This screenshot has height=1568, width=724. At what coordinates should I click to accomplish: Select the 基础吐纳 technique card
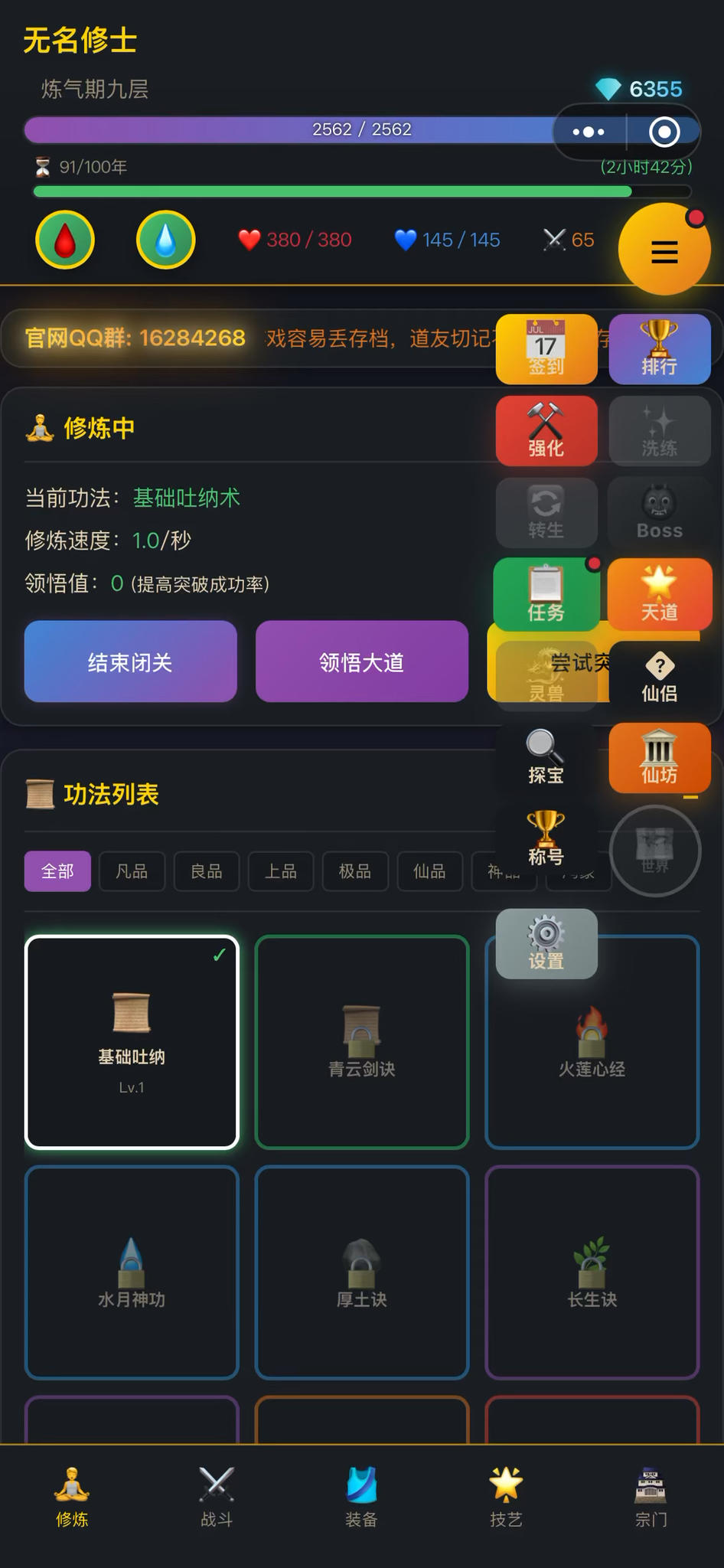coord(132,1042)
